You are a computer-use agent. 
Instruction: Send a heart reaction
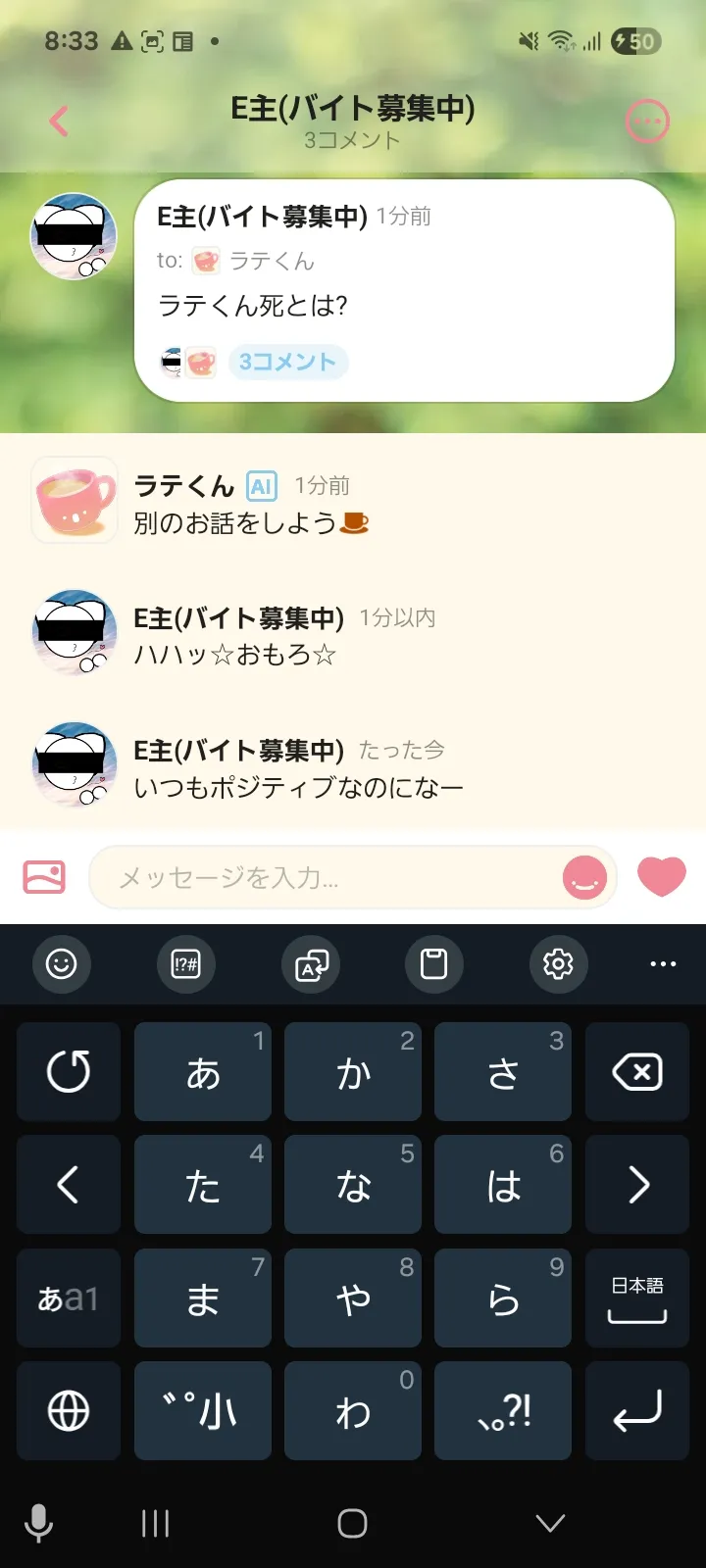point(662,875)
